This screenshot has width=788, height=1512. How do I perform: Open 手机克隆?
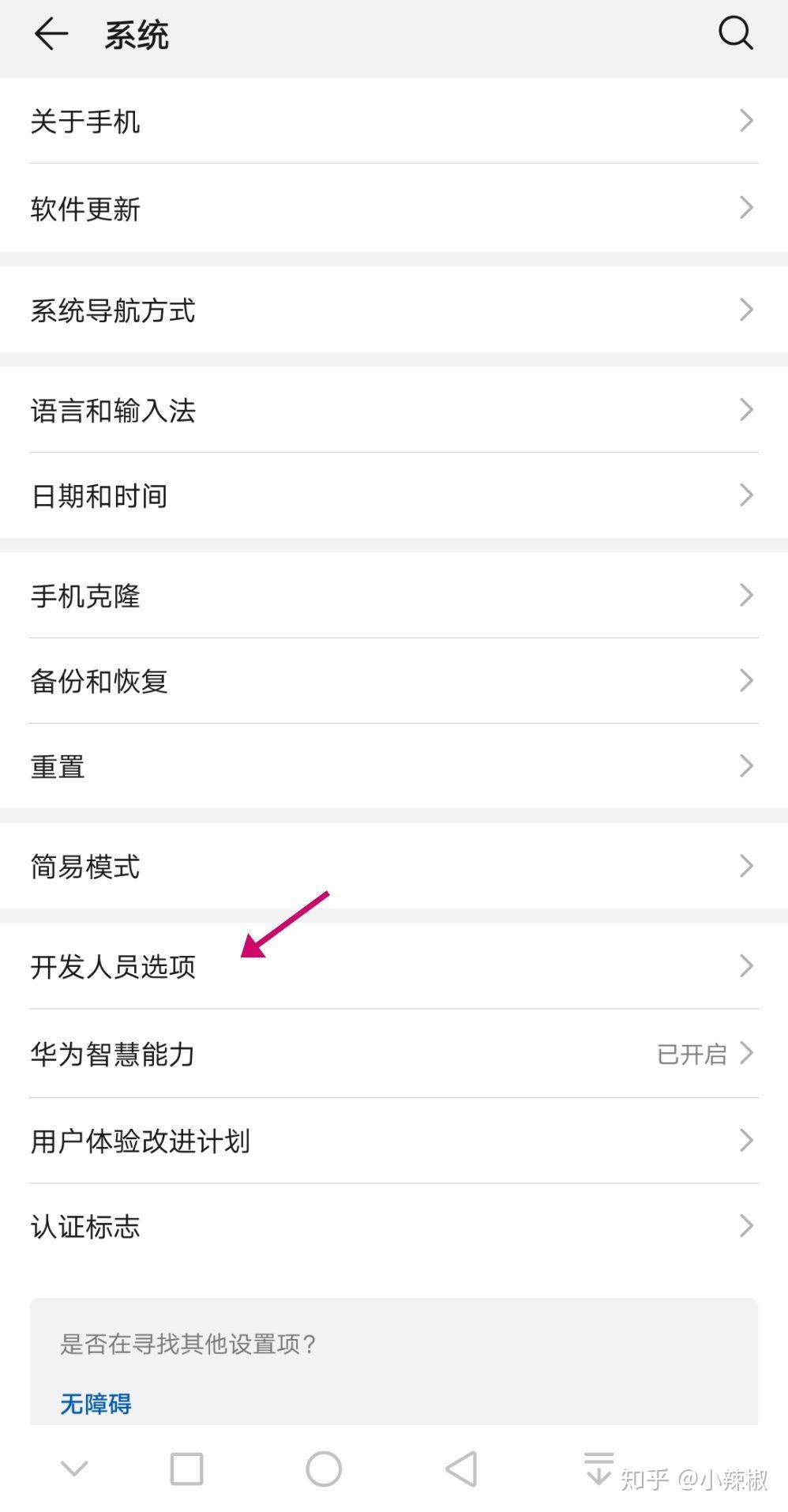pyautogui.click(x=393, y=595)
